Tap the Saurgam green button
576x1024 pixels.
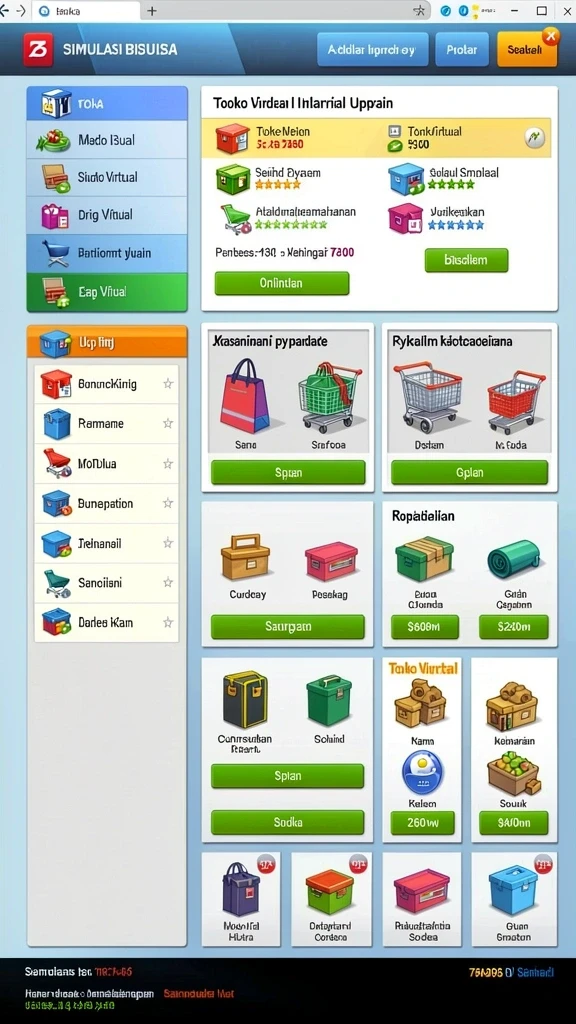click(287, 627)
